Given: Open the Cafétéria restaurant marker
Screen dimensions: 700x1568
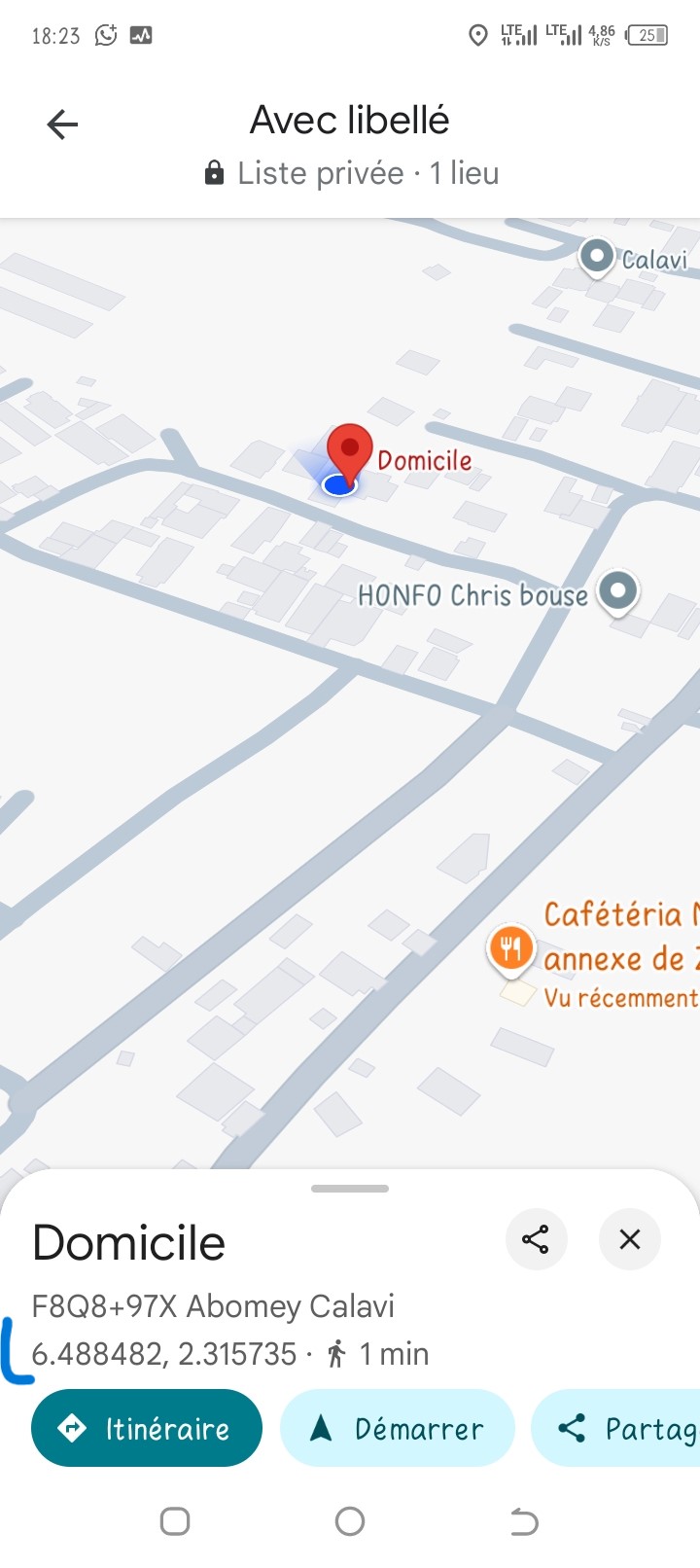Looking at the screenshot, I should [x=510, y=947].
